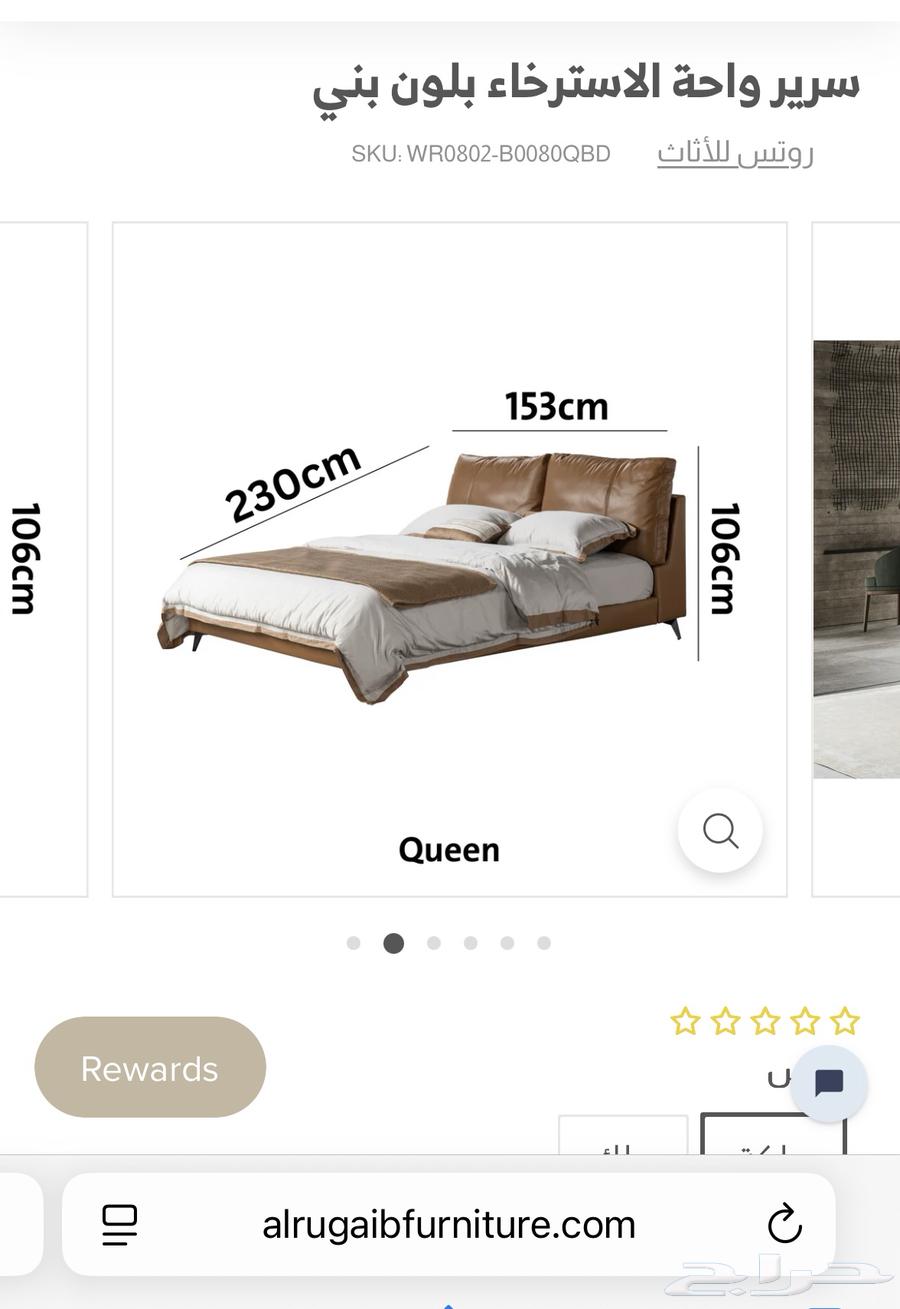900x1309 pixels.
Task: Open the live chat bubble
Action: click(x=829, y=1083)
